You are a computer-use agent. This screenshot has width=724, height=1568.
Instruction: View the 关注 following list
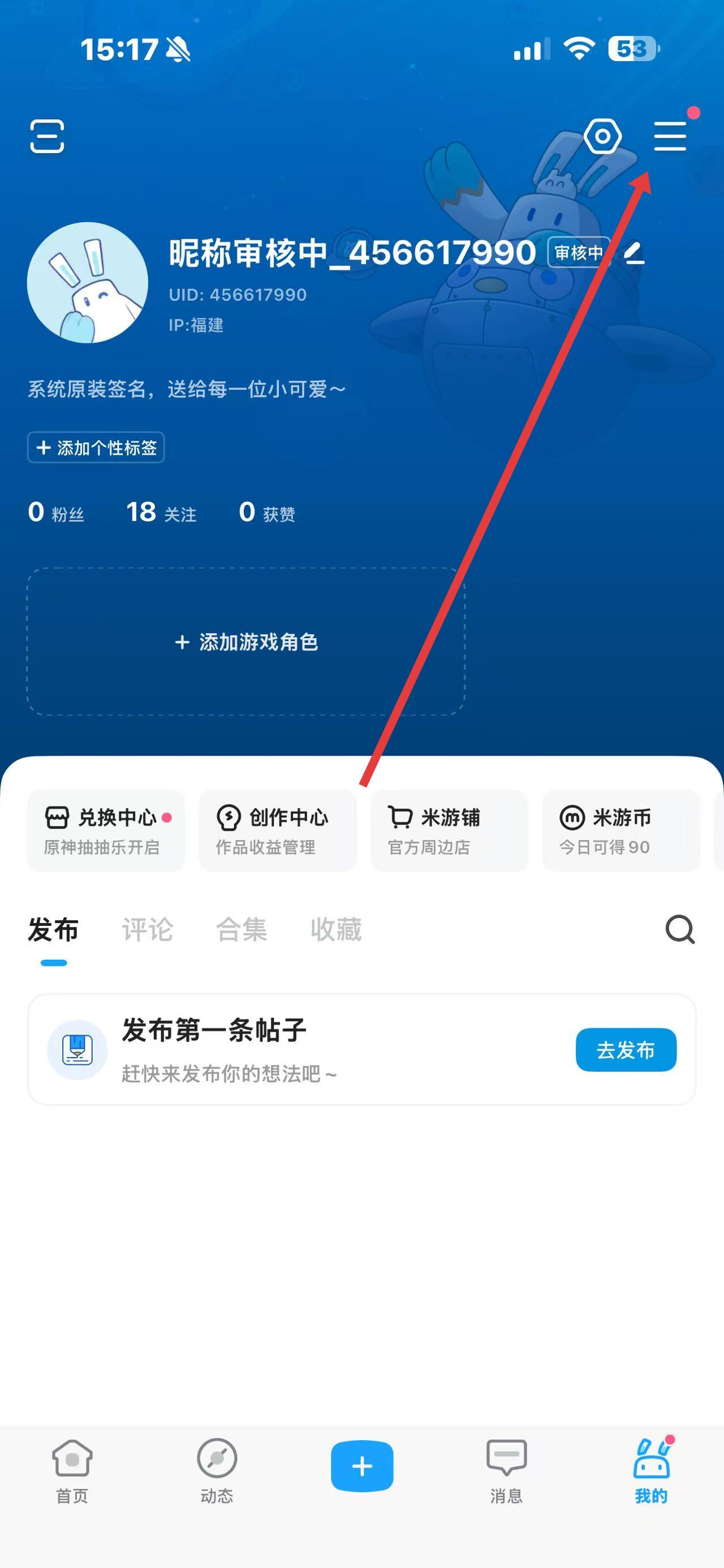coord(161,513)
